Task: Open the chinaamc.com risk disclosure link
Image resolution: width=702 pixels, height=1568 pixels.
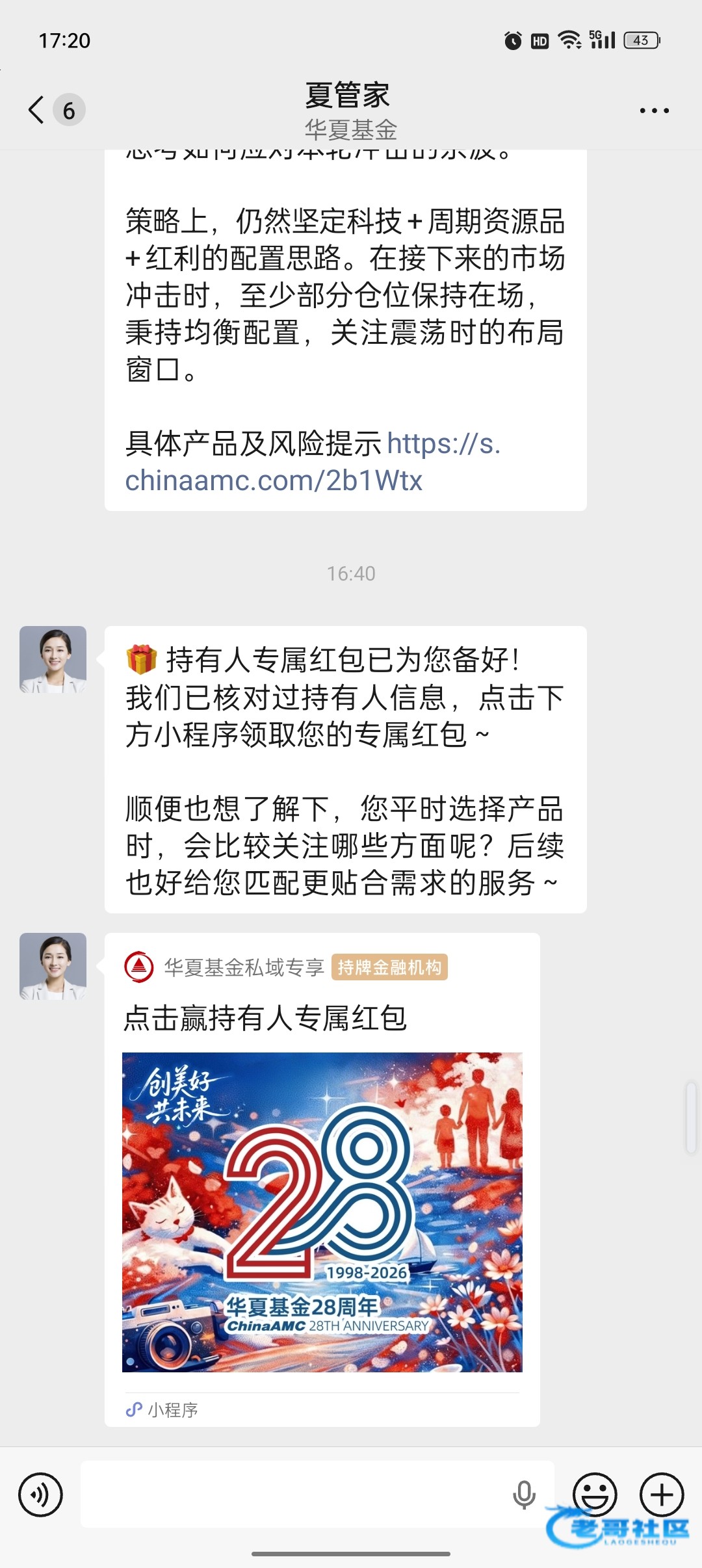Action: coord(274,480)
